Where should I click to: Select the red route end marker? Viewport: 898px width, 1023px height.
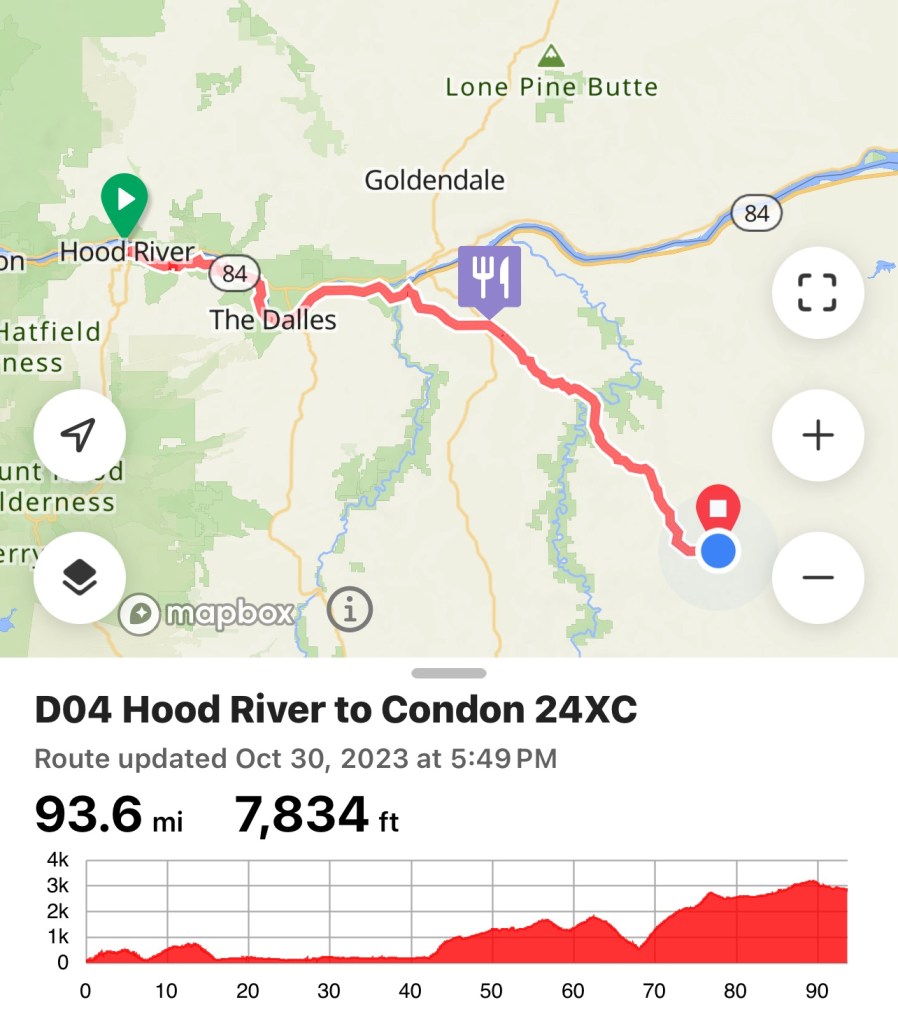pyautogui.click(x=717, y=508)
